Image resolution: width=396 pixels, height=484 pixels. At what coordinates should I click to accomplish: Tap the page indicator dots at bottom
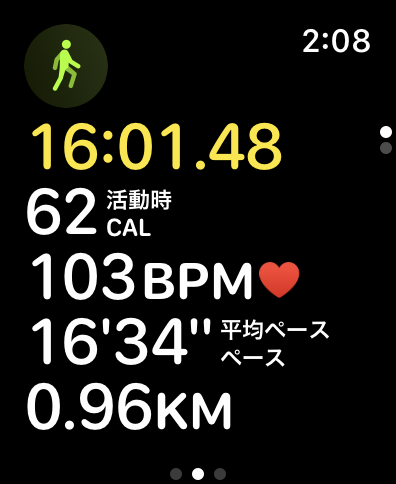(x=198, y=473)
